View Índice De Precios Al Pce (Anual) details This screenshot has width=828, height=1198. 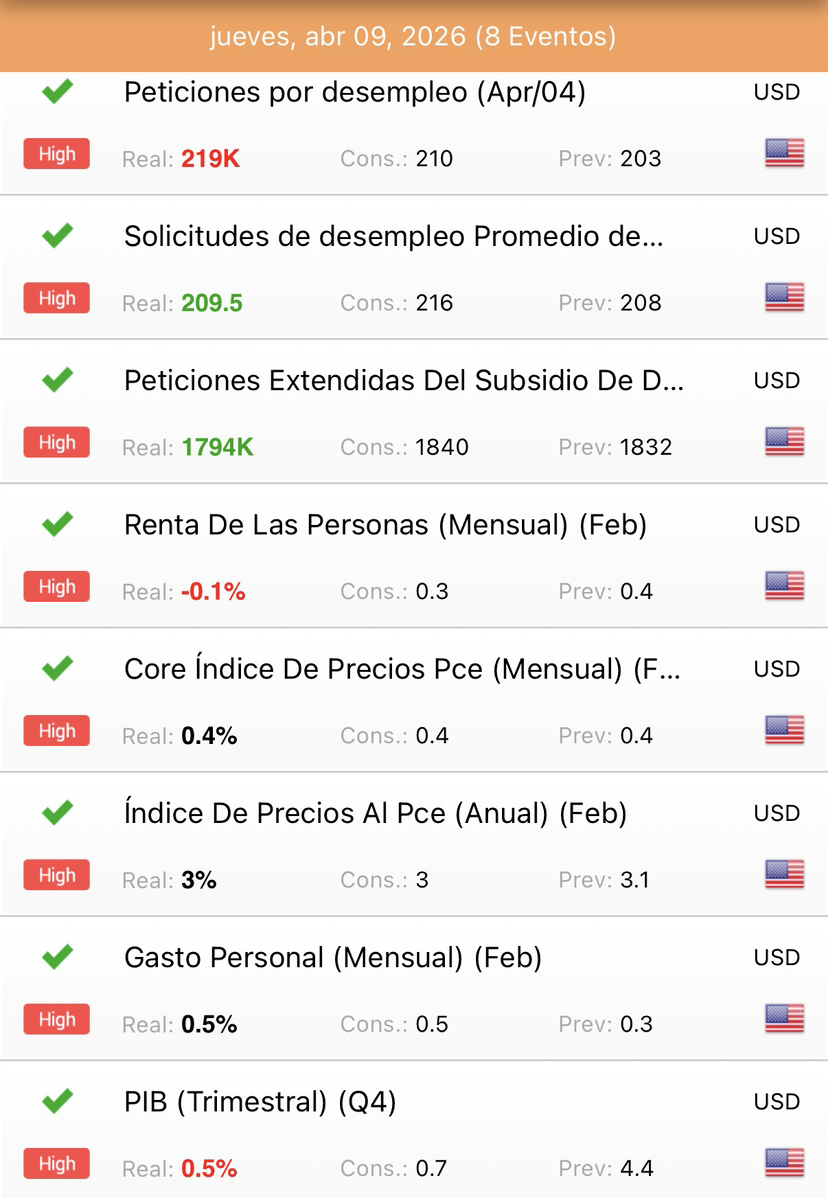click(375, 813)
